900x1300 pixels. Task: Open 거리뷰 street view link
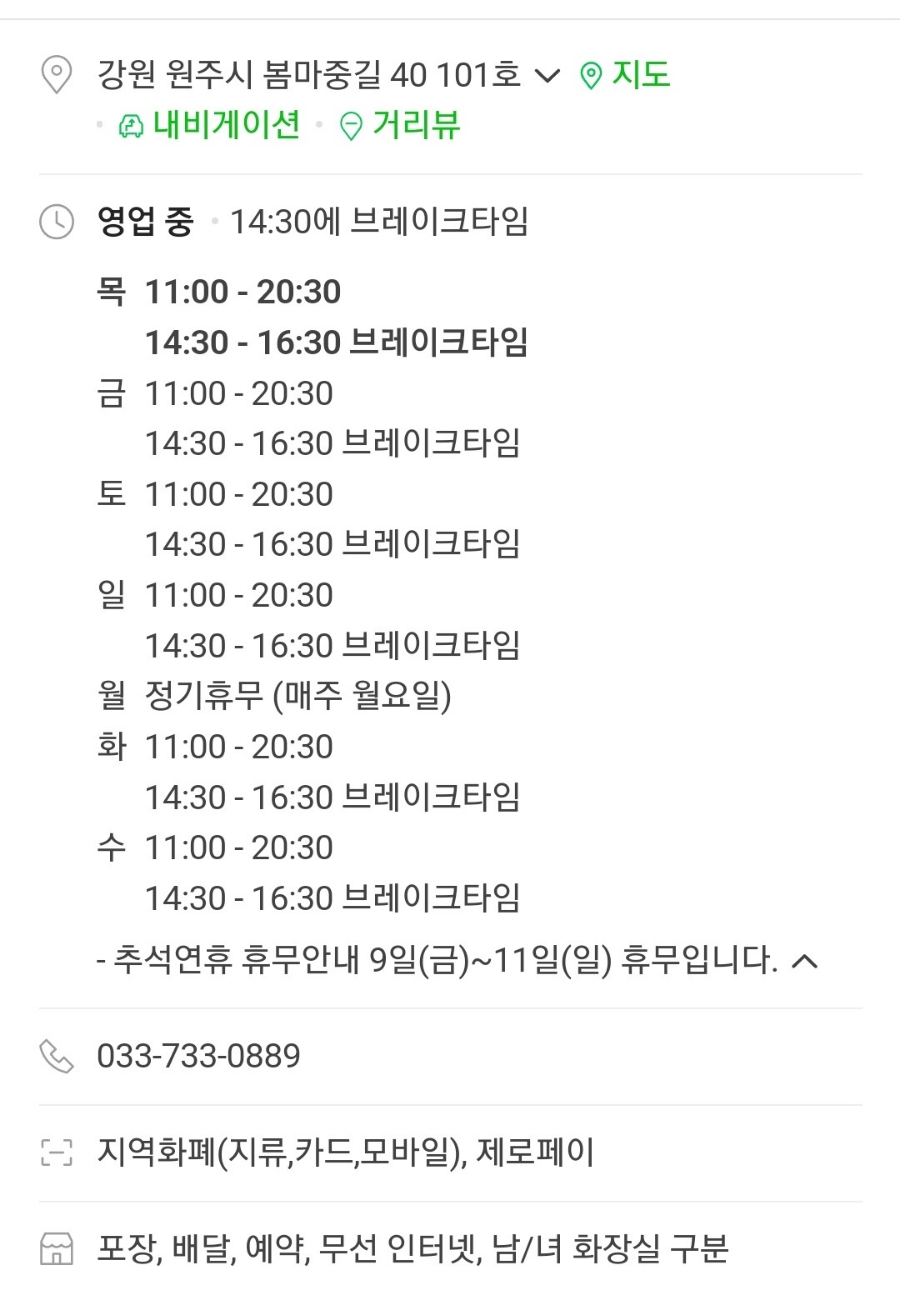pyautogui.click(x=401, y=126)
